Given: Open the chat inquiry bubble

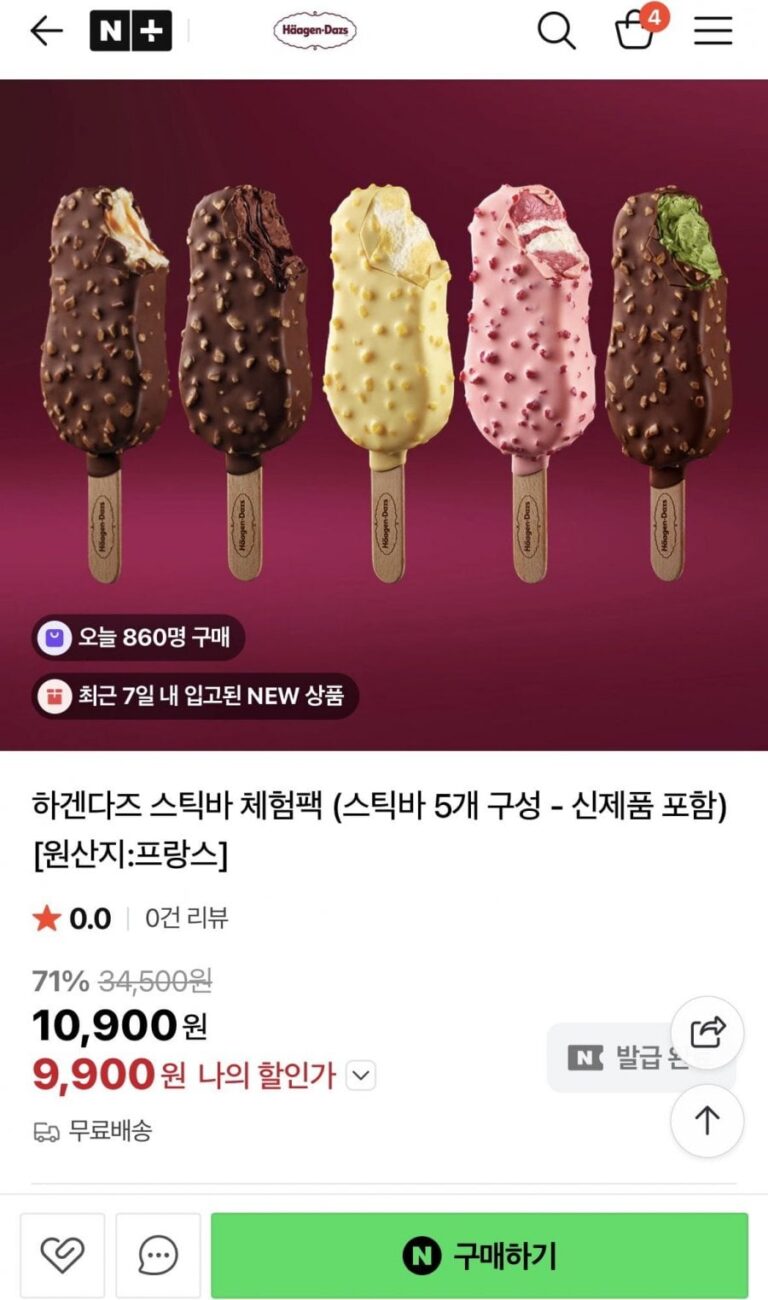Looking at the screenshot, I should 158,1255.
